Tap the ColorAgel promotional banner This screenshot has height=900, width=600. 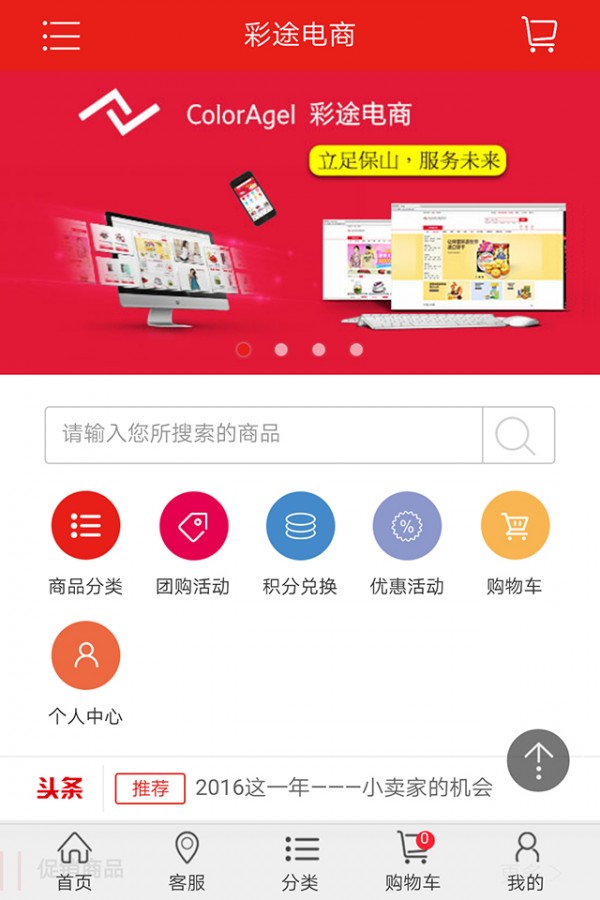(300, 220)
